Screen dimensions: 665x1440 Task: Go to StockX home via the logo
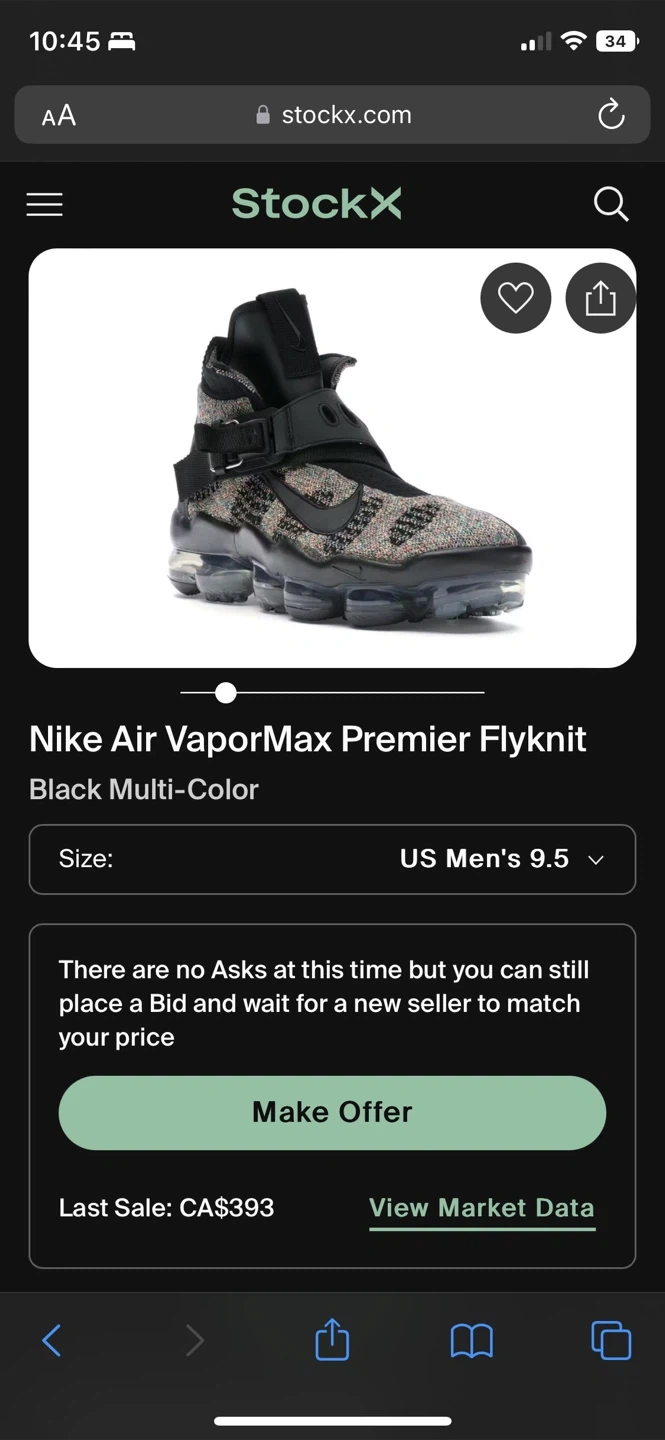[x=316, y=204]
